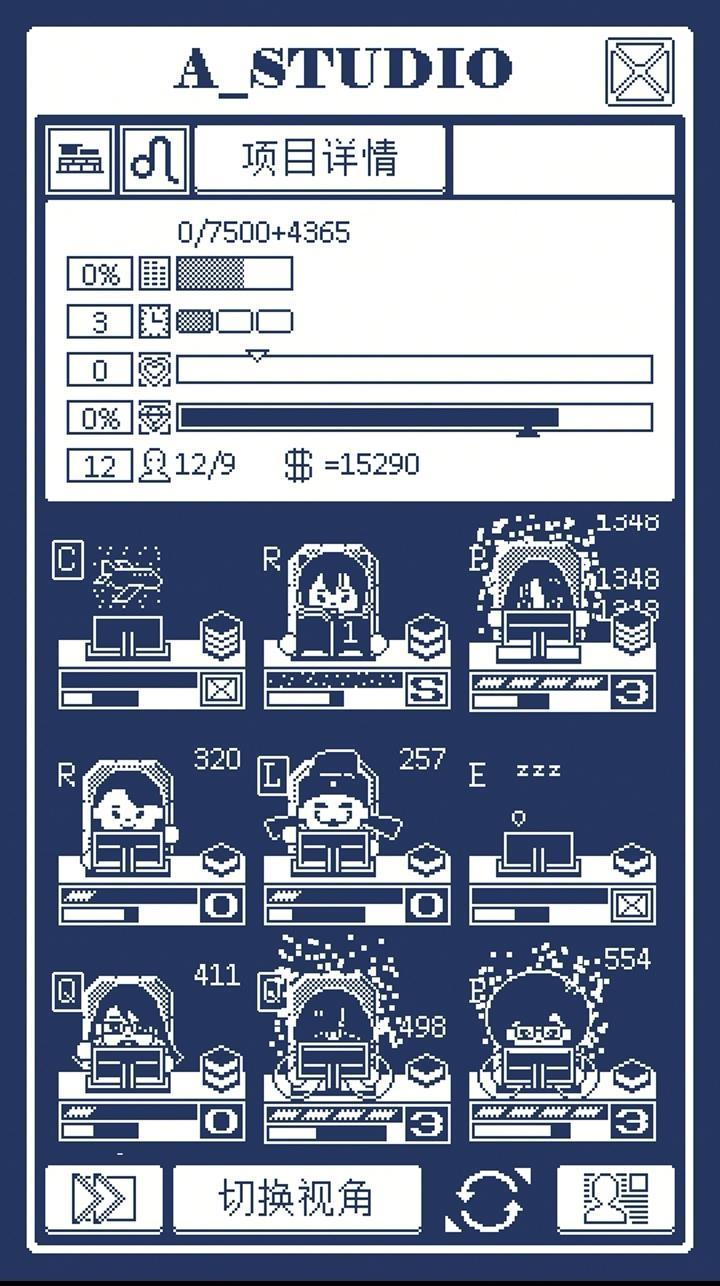Image resolution: width=720 pixels, height=1286 pixels.
Task: Tap 切换视角 to switch view
Action: click(297, 1197)
